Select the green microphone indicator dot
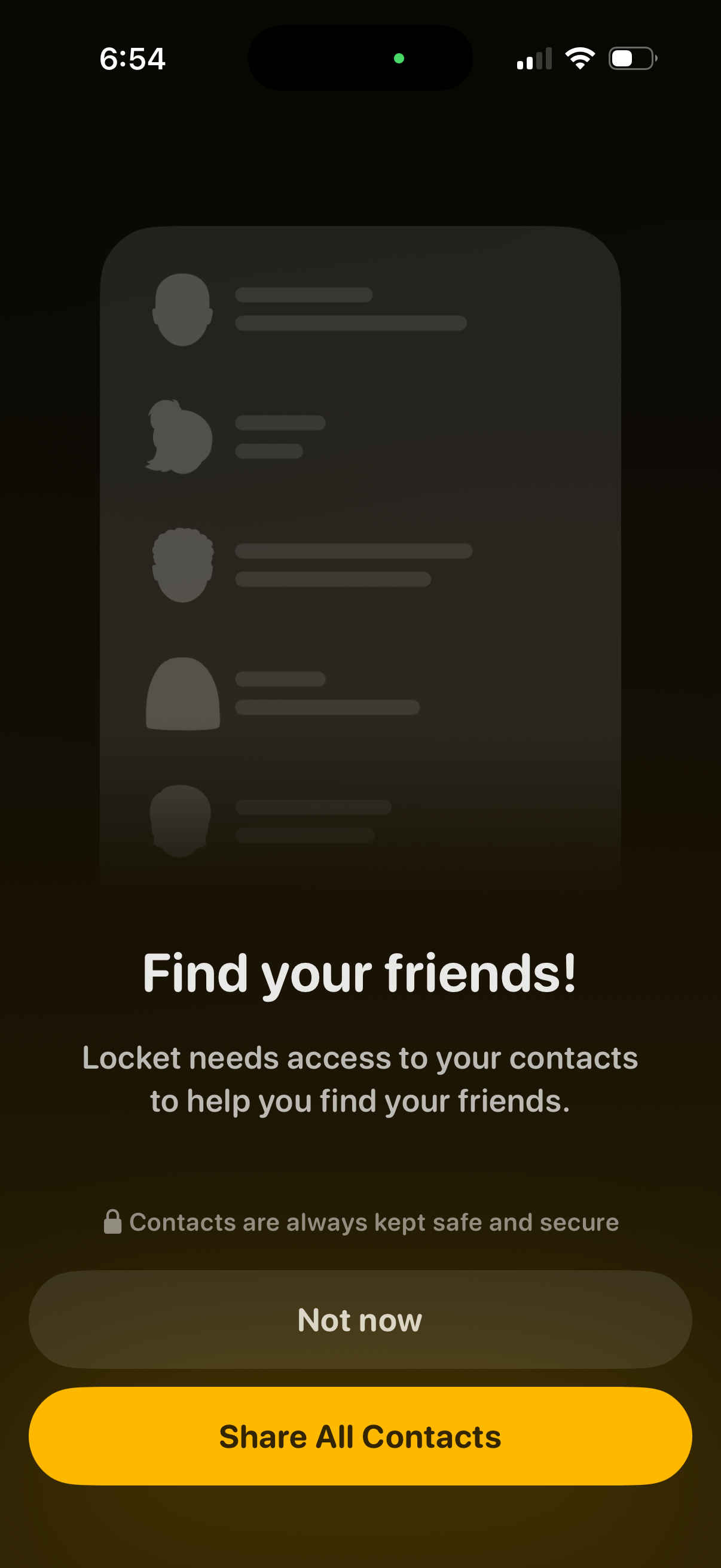The image size is (721, 1568). click(x=399, y=59)
